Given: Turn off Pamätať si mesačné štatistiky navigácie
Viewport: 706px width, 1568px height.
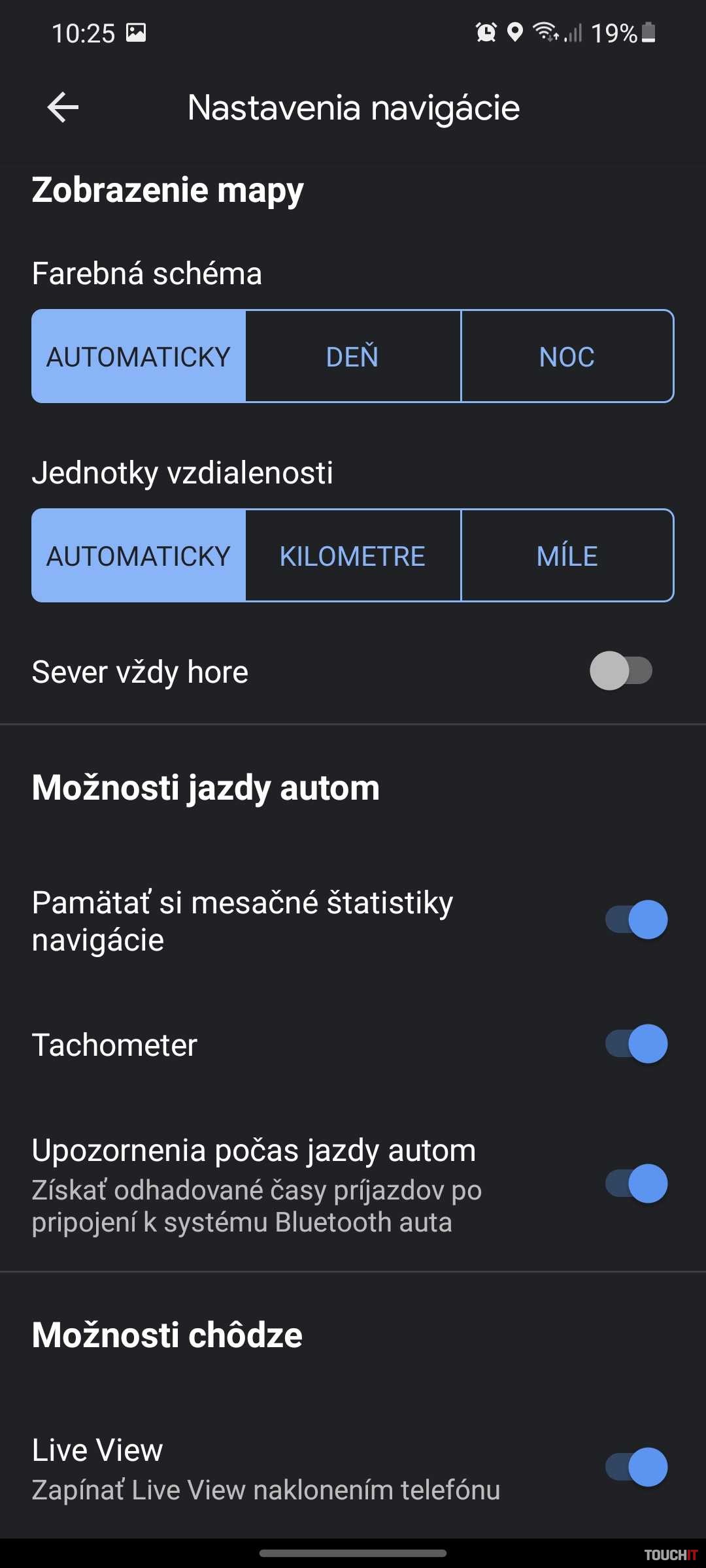Looking at the screenshot, I should point(636,920).
